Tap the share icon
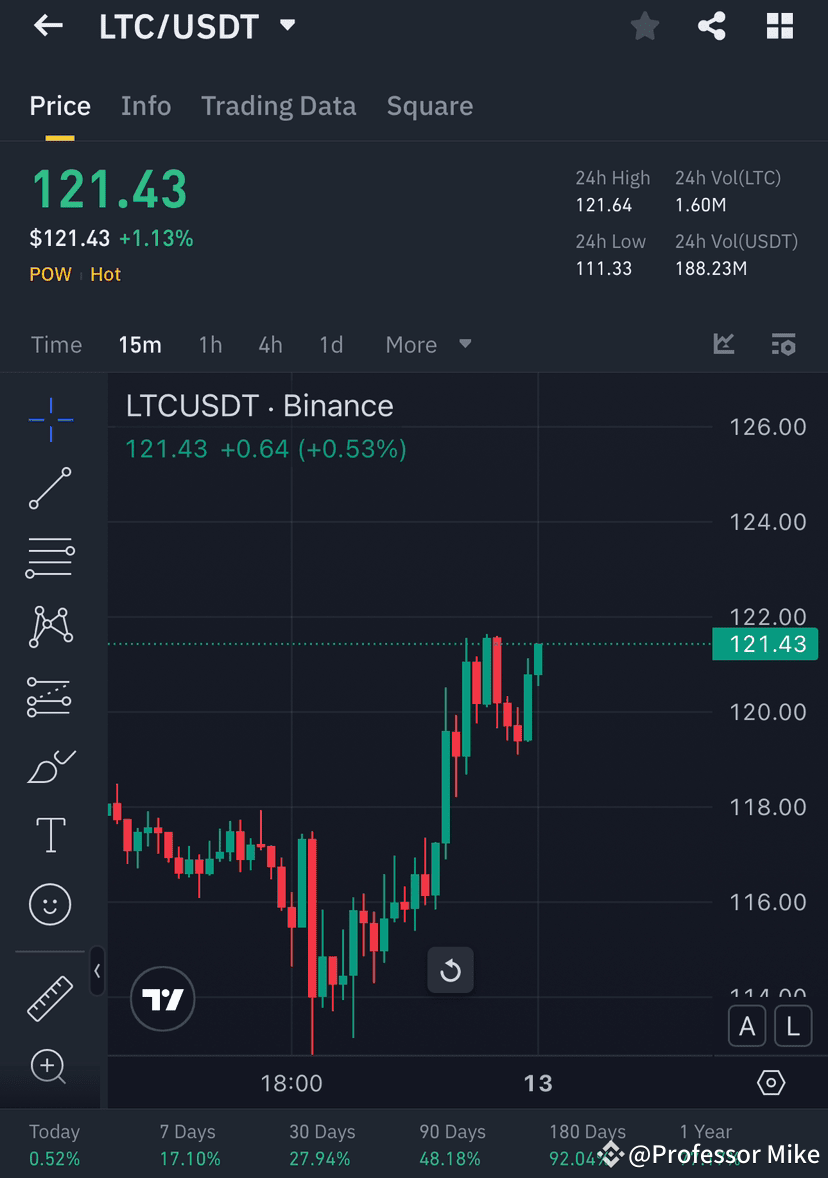 [x=712, y=26]
